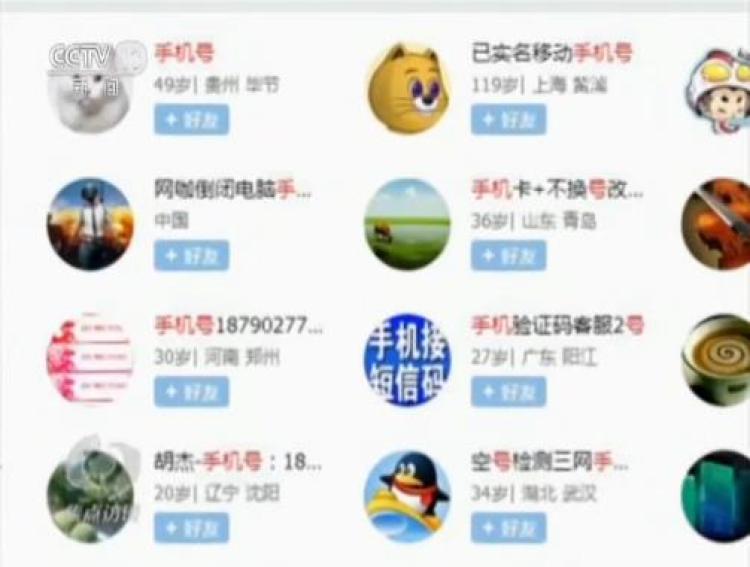Add the 贵州 毕节 手机号 user as friend

(191, 120)
